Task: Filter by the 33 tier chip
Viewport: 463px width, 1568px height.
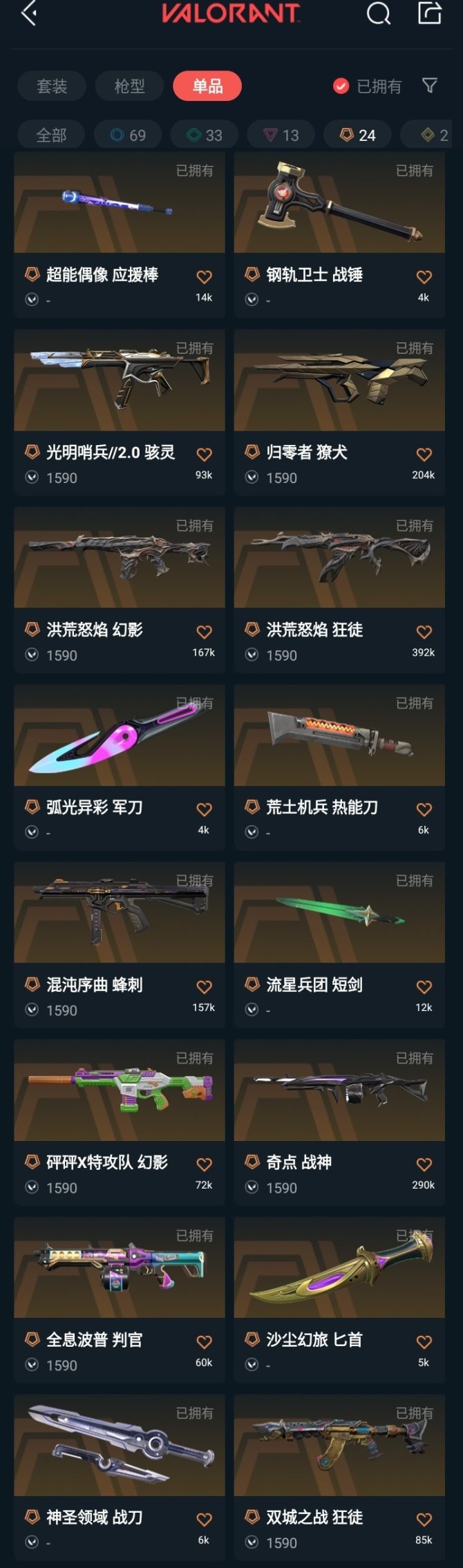Action: point(205,135)
